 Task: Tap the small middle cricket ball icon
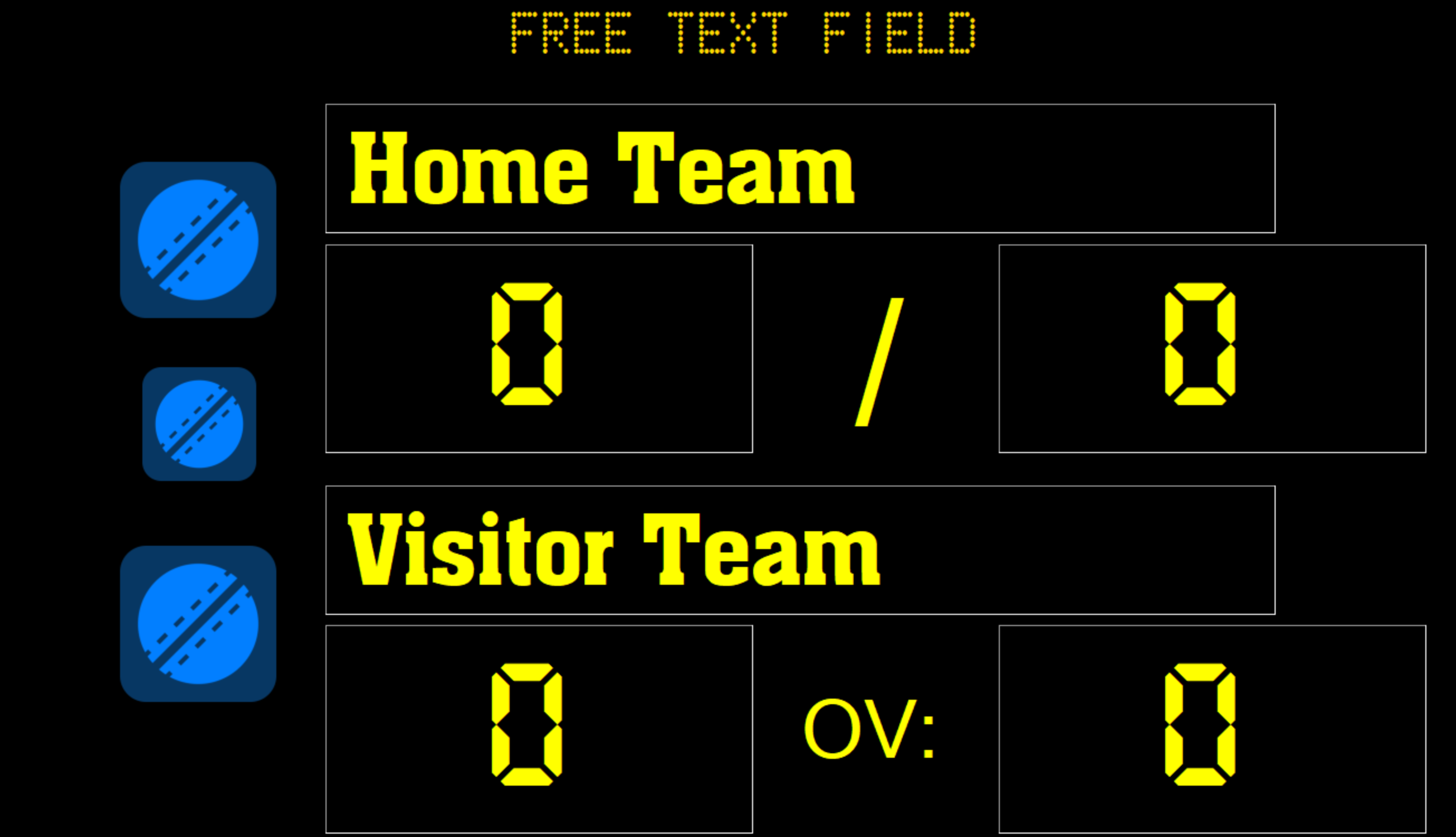click(x=199, y=424)
